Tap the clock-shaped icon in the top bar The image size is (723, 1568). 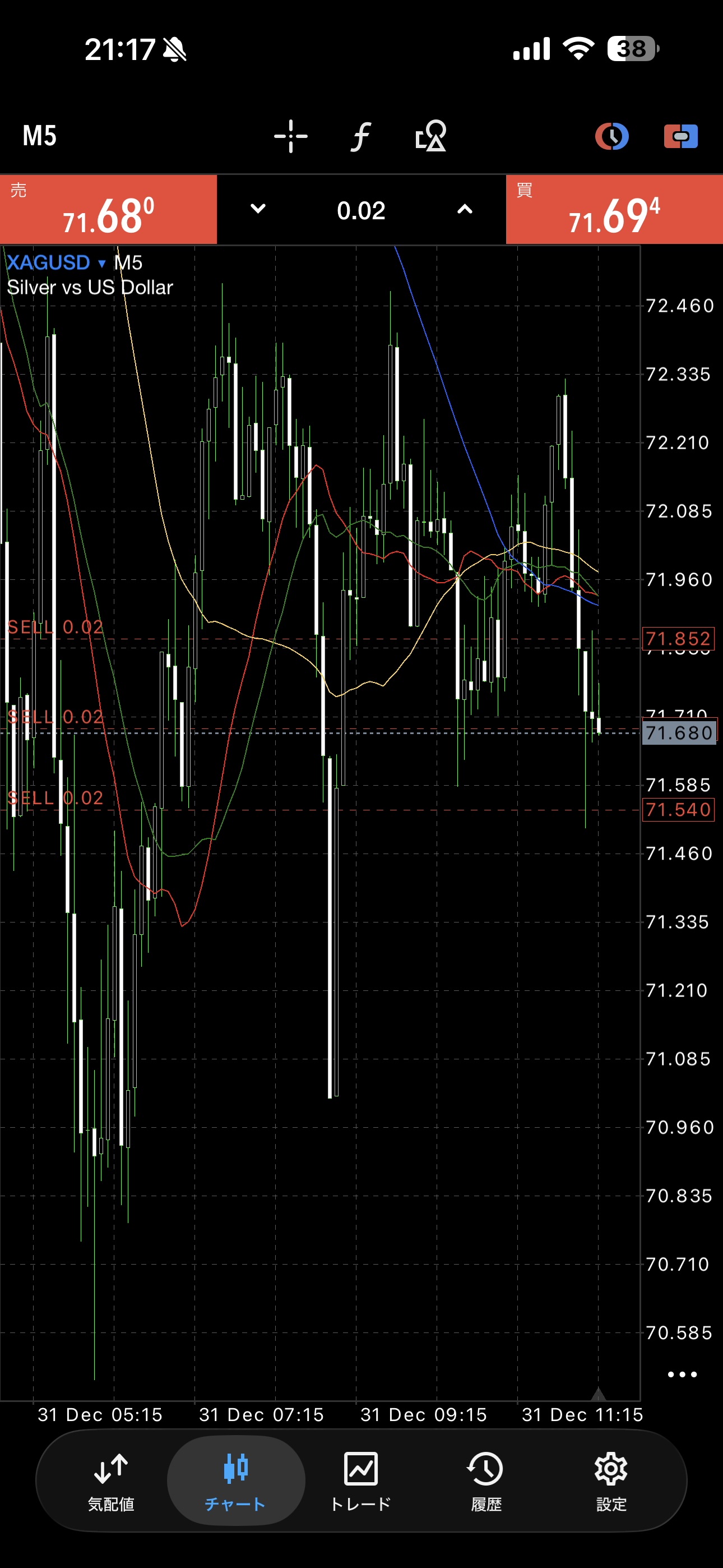pyautogui.click(x=611, y=136)
